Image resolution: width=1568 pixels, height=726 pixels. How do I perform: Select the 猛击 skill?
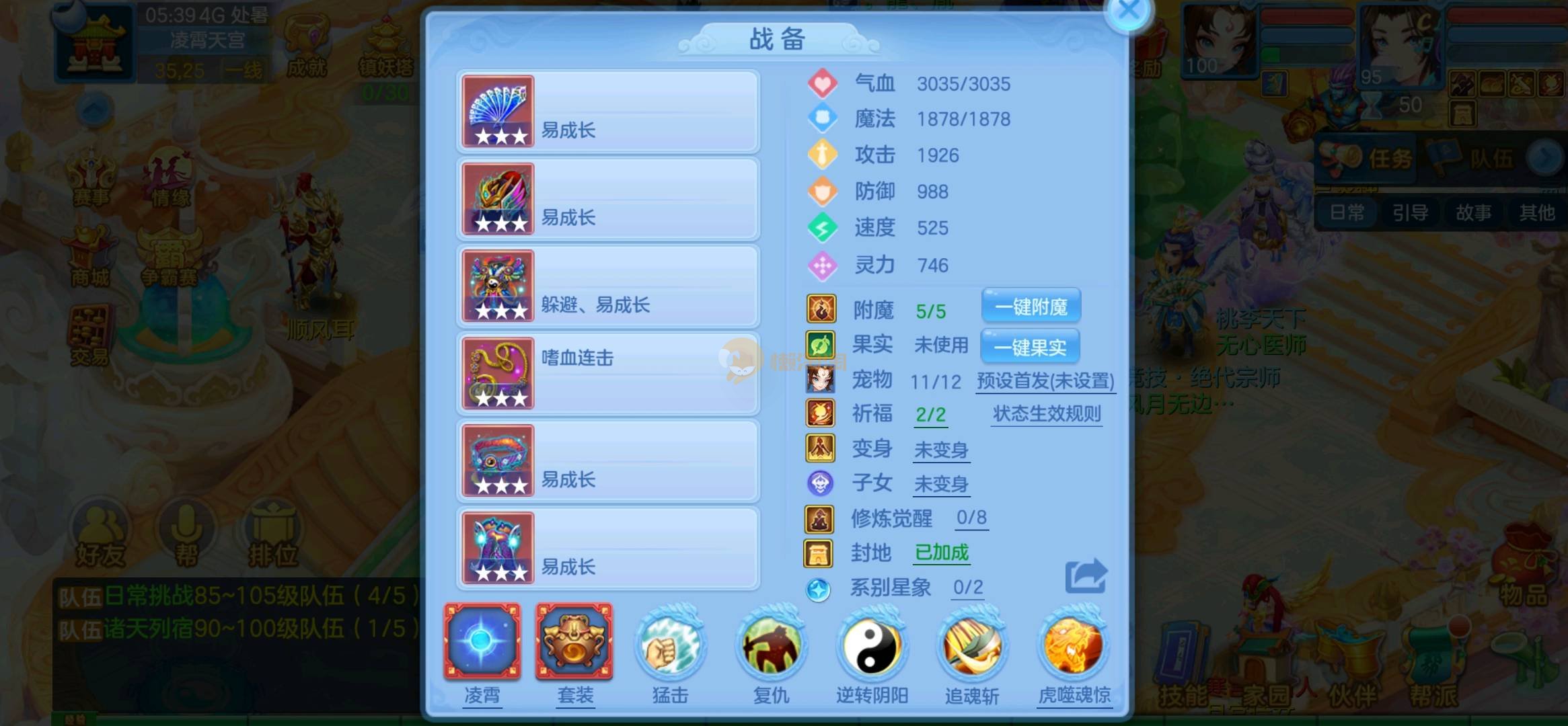670,647
